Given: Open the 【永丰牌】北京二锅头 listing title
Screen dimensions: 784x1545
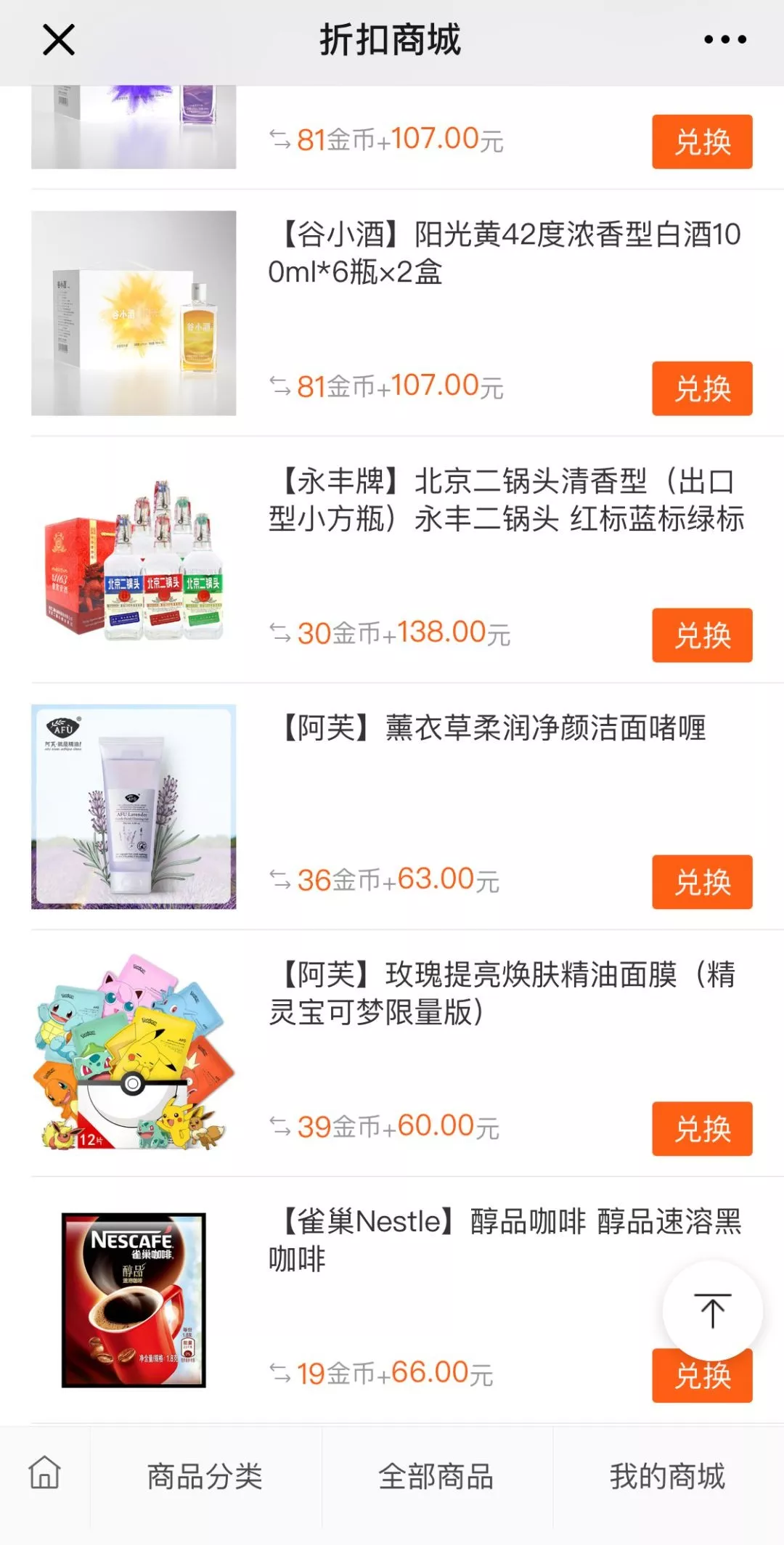Looking at the screenshot, I should [507, 500].
